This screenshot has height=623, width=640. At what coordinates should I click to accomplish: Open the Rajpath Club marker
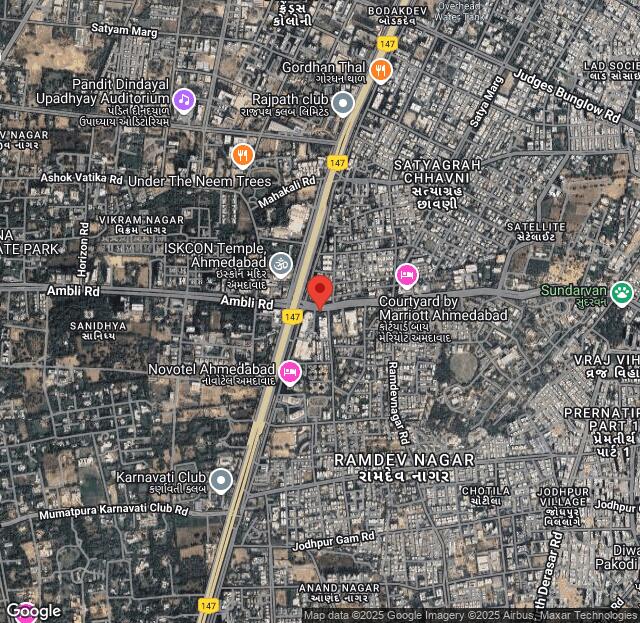click(x=343, y=102)
